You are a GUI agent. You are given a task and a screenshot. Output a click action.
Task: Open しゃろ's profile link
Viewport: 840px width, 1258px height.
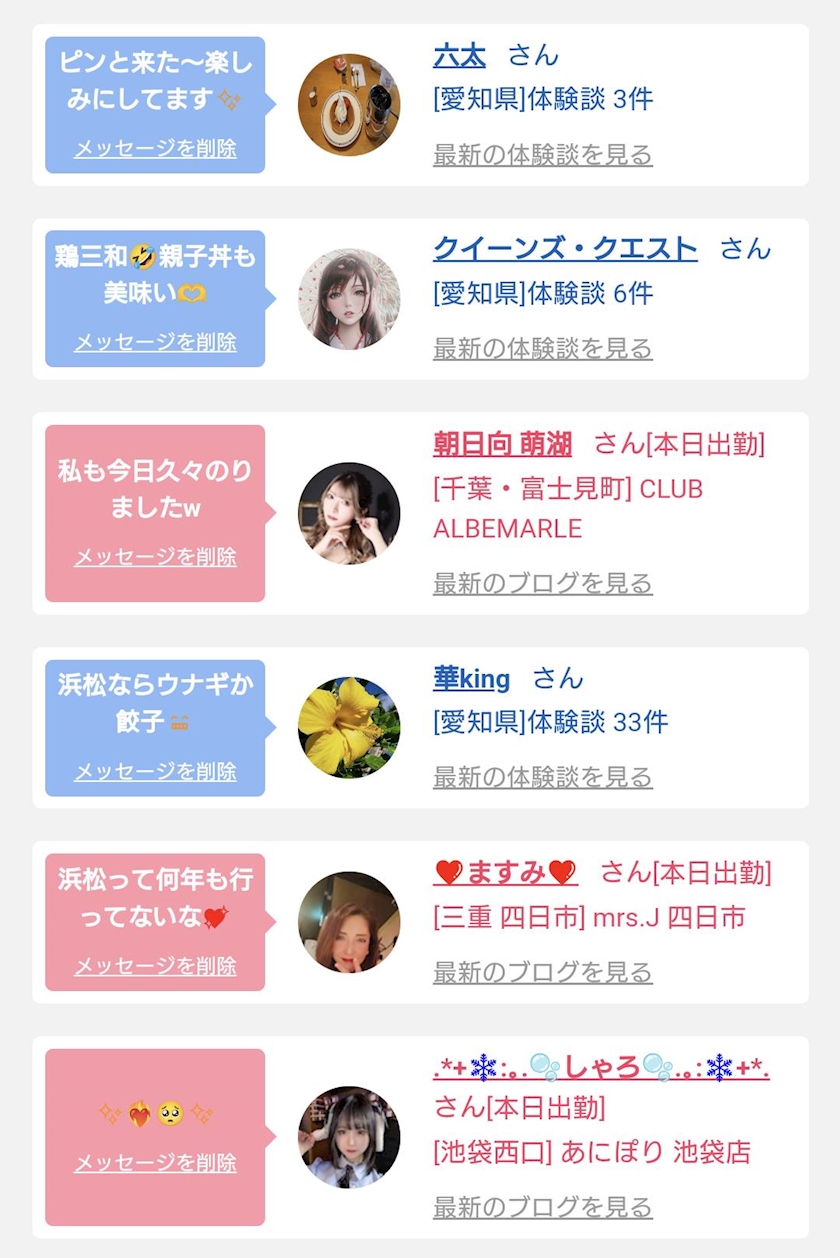click(601, 1068)
